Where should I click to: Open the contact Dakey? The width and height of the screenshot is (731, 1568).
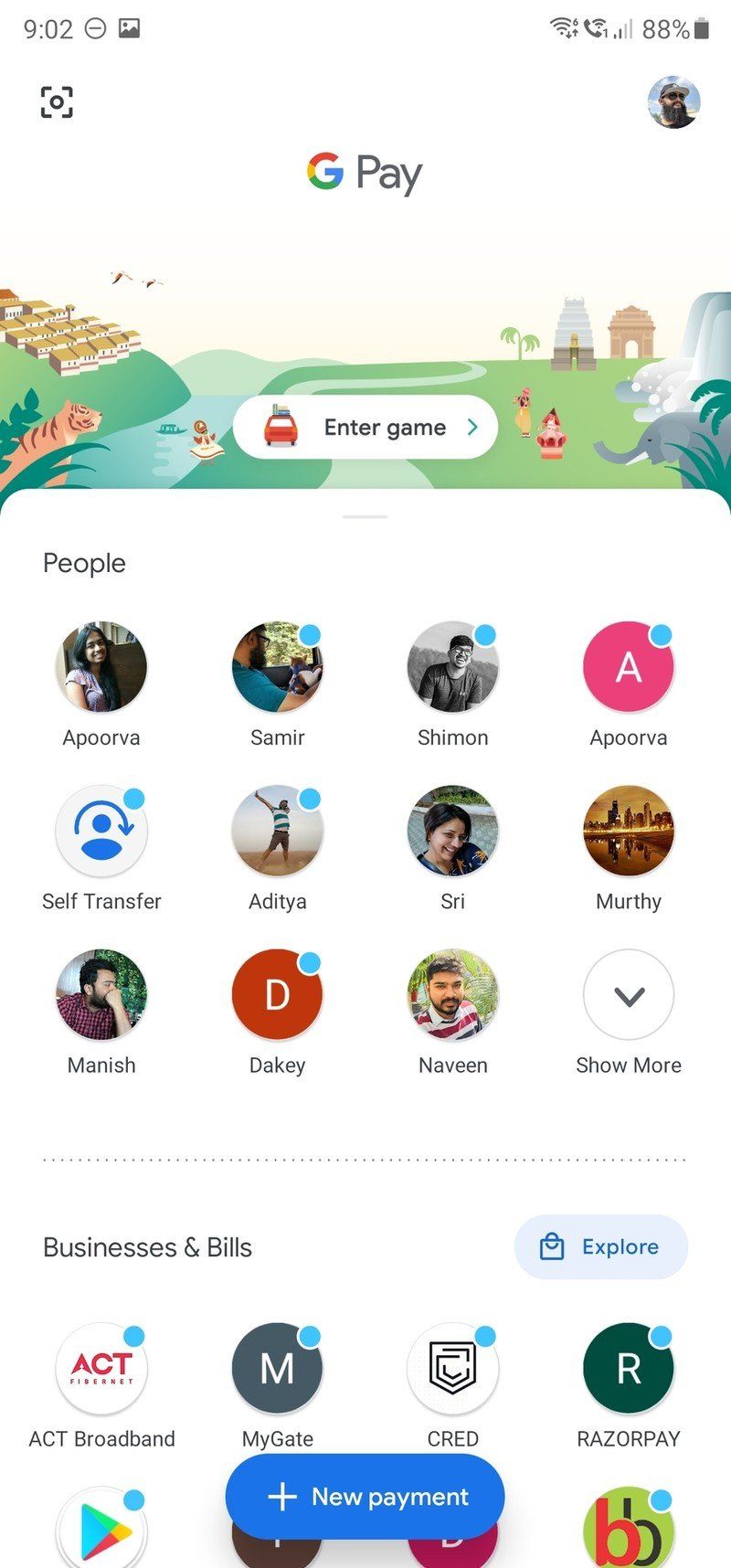pyautogui.click(x=277, y=994)
